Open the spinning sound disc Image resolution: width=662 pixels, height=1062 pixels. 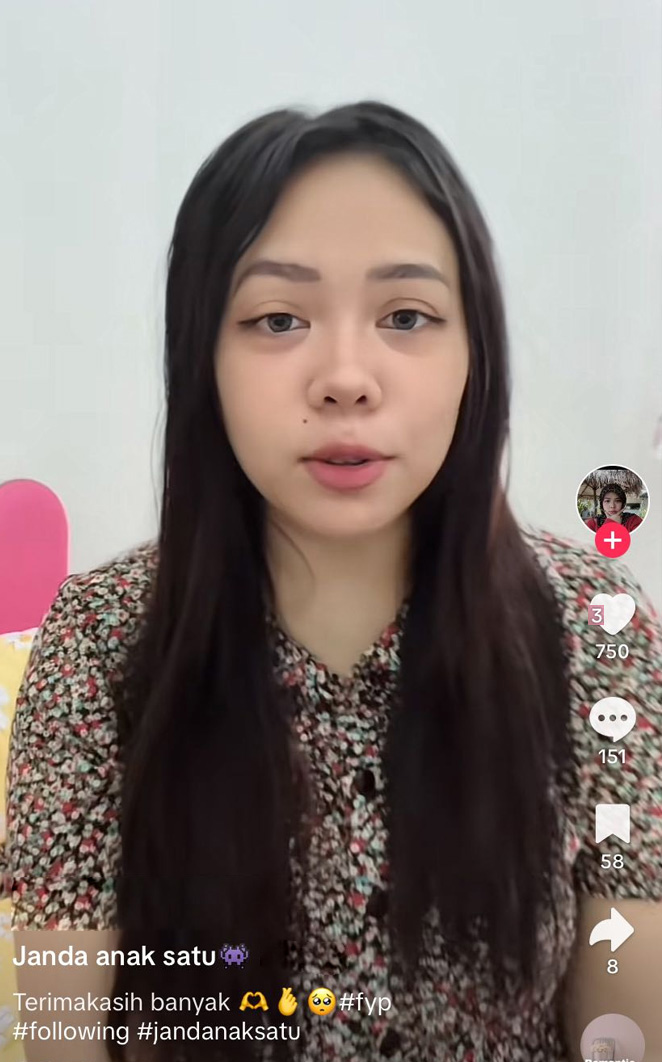(612, 1042)
